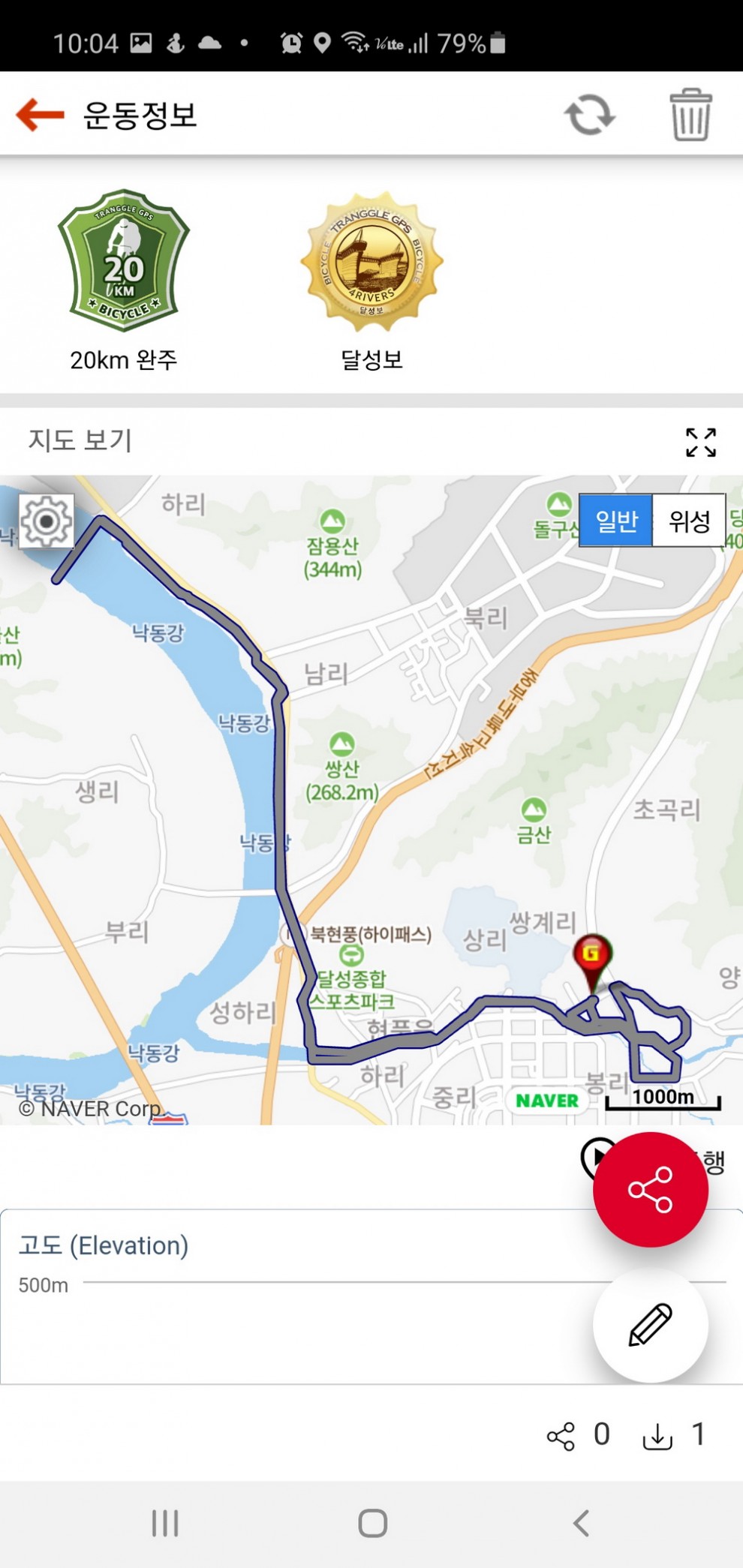Viewport: 743px width, 1568px height.
Task: Expand the map to fullscreen
Action: point(701,442)
